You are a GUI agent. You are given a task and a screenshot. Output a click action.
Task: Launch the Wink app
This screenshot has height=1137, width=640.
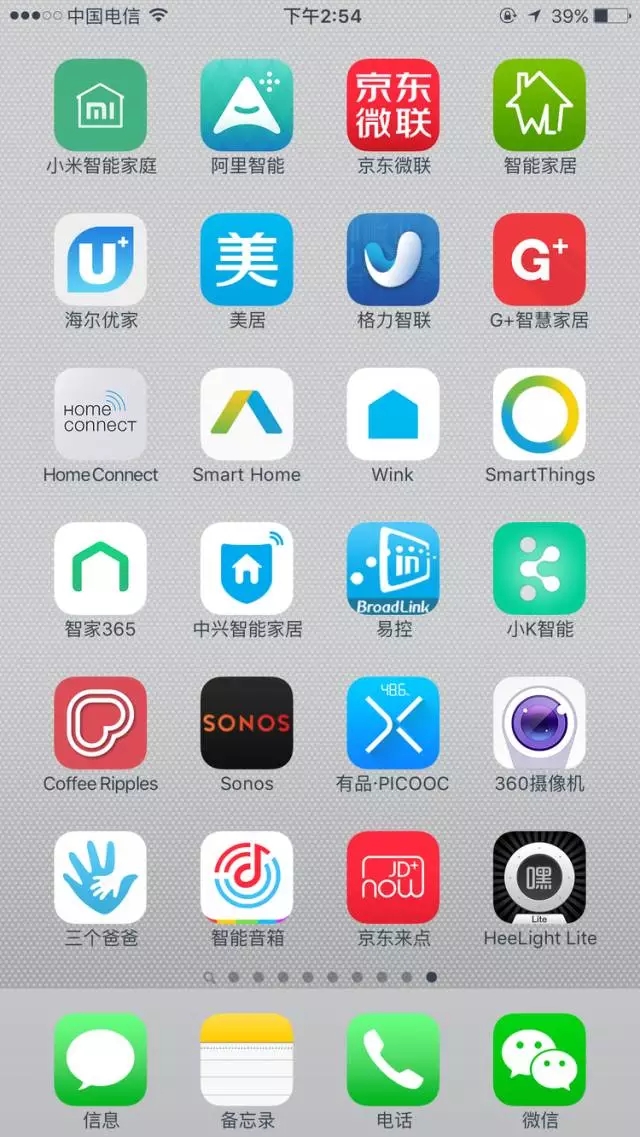click(x=393, y=413)
